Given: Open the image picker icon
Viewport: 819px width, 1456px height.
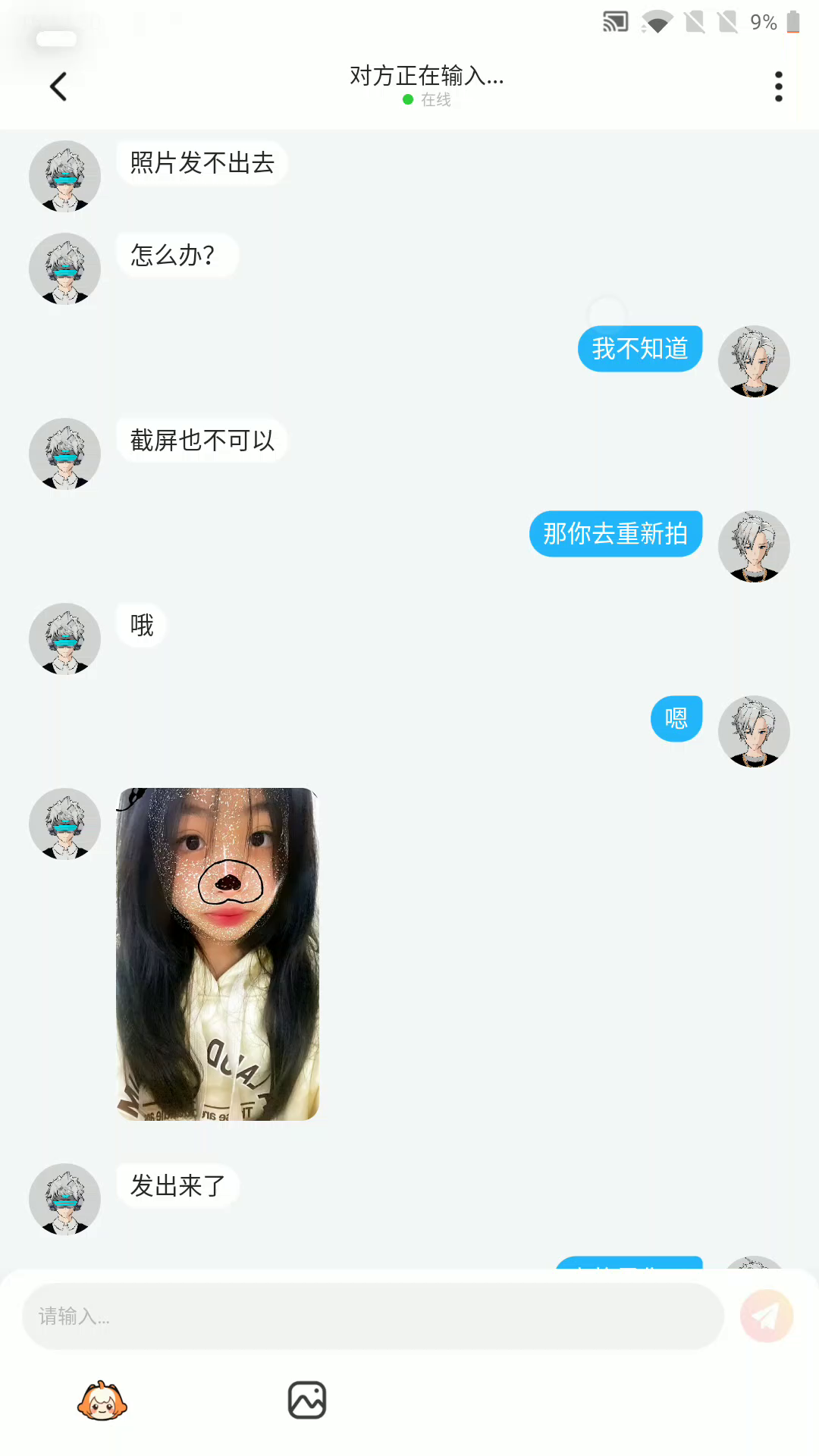Looking at the screenshot, I should point(307,1400).
